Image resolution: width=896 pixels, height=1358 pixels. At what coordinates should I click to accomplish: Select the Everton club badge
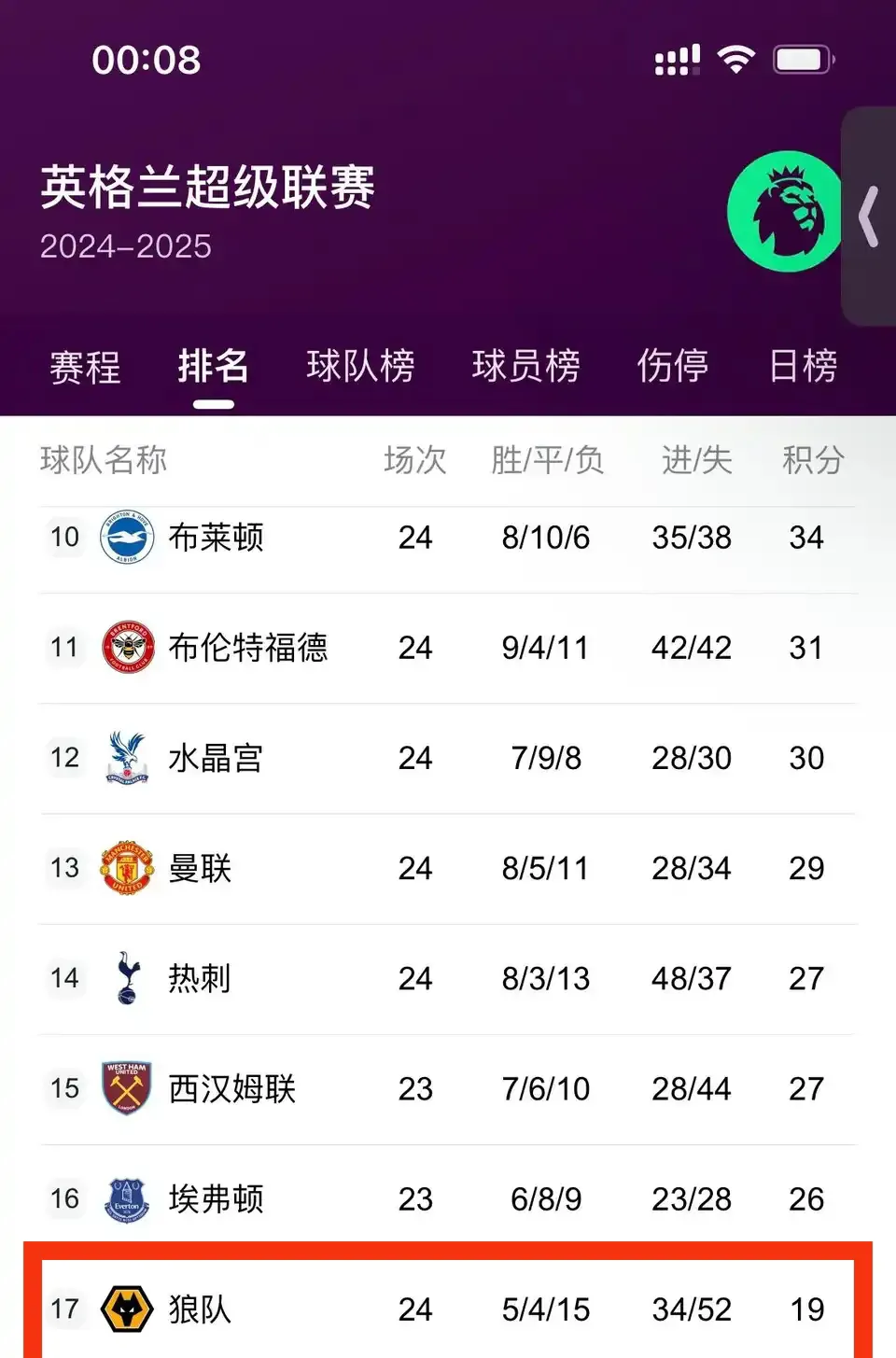pyautogui.click(x=126, y=1198)
